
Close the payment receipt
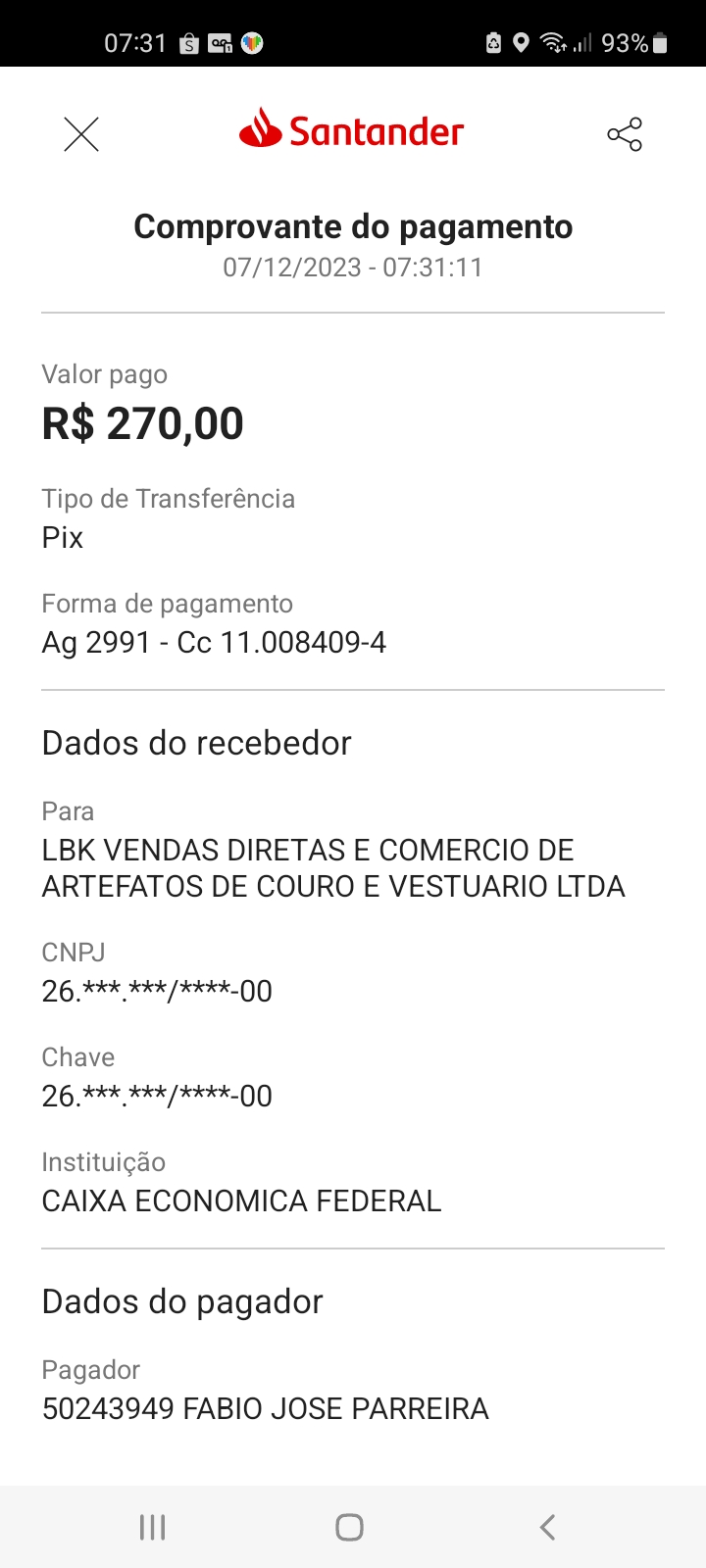tap(81, 134)
